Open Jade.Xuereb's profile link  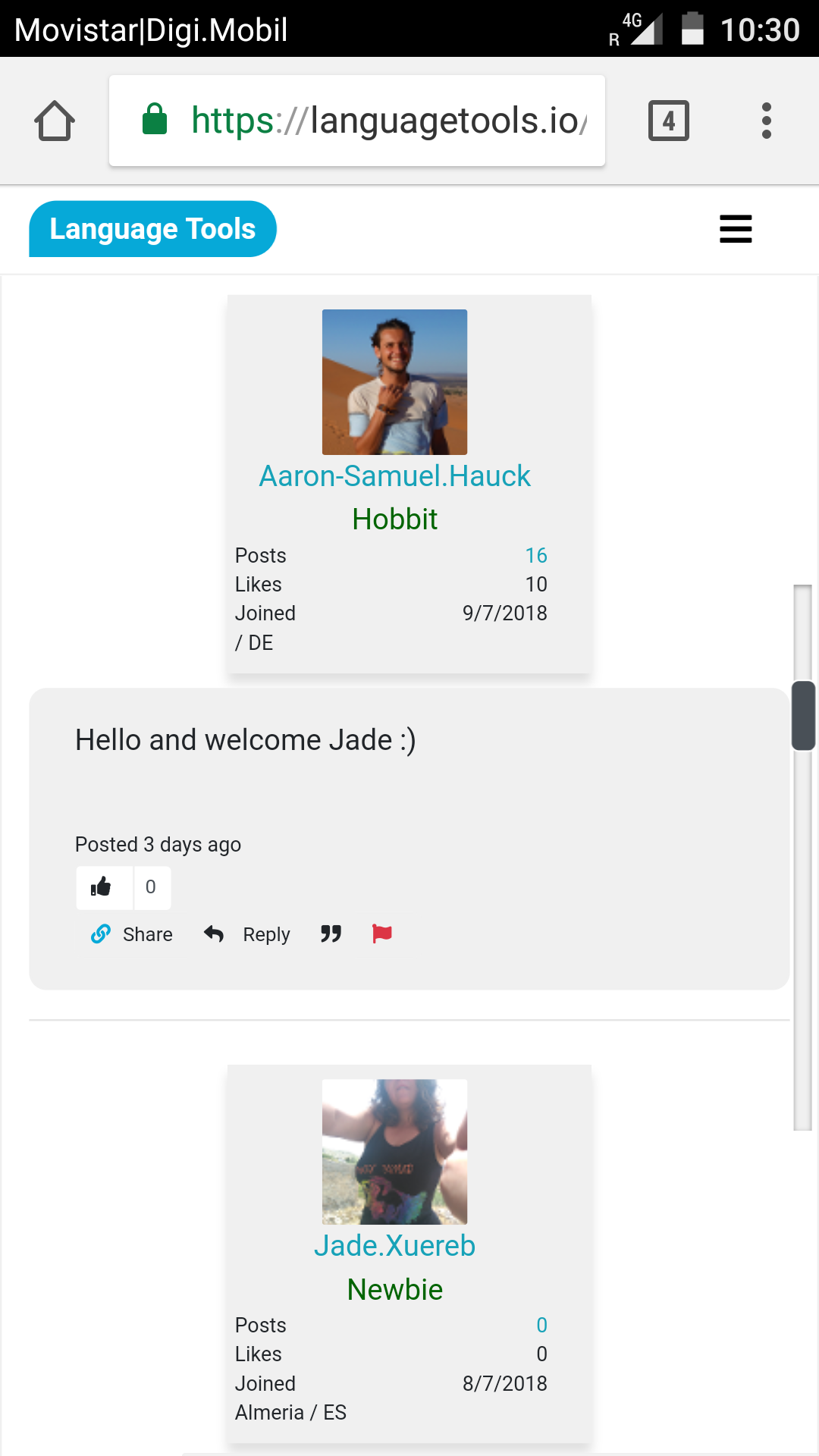[x=394, y=1246]
